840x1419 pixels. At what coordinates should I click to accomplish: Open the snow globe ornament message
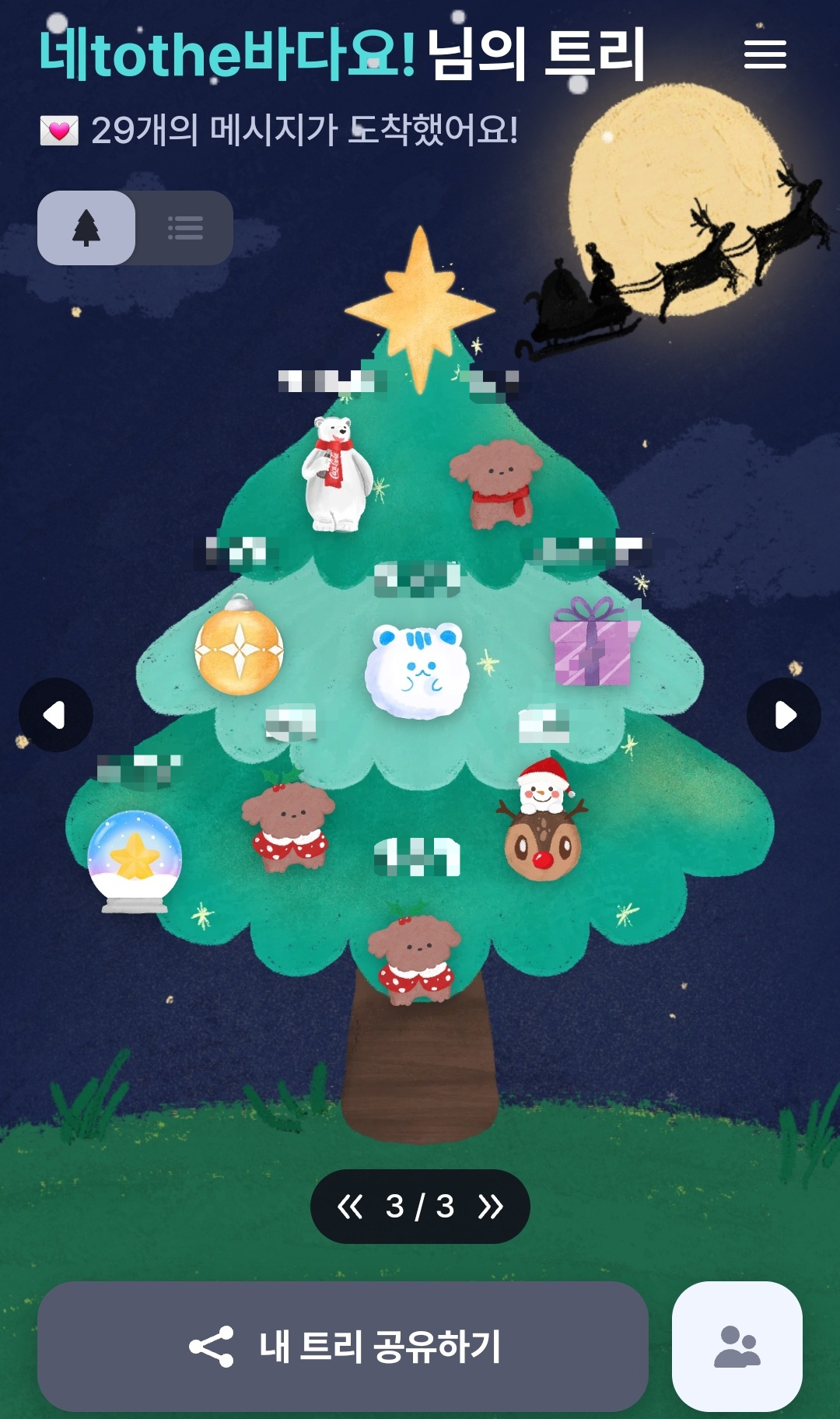(135, 860)
